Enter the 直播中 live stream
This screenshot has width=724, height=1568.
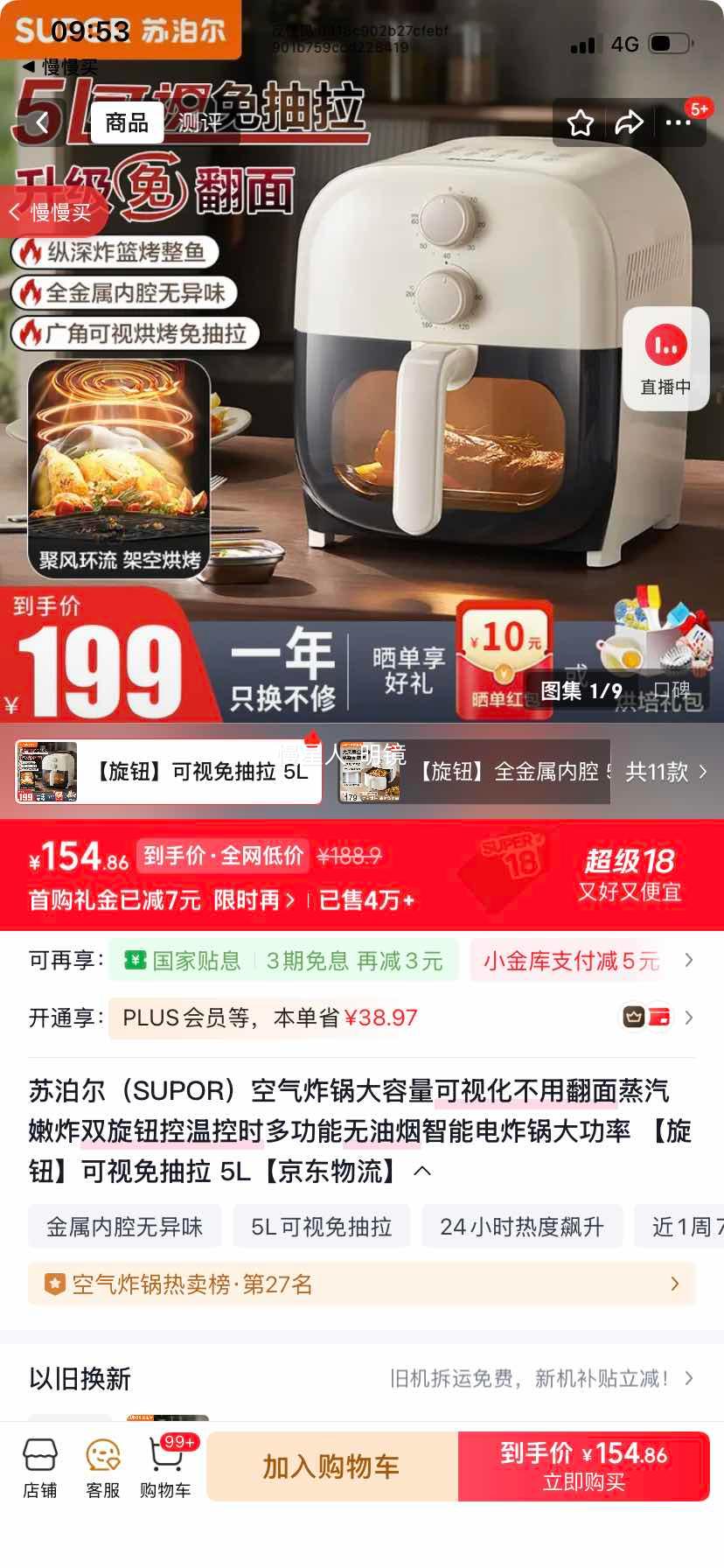point(666,359)
